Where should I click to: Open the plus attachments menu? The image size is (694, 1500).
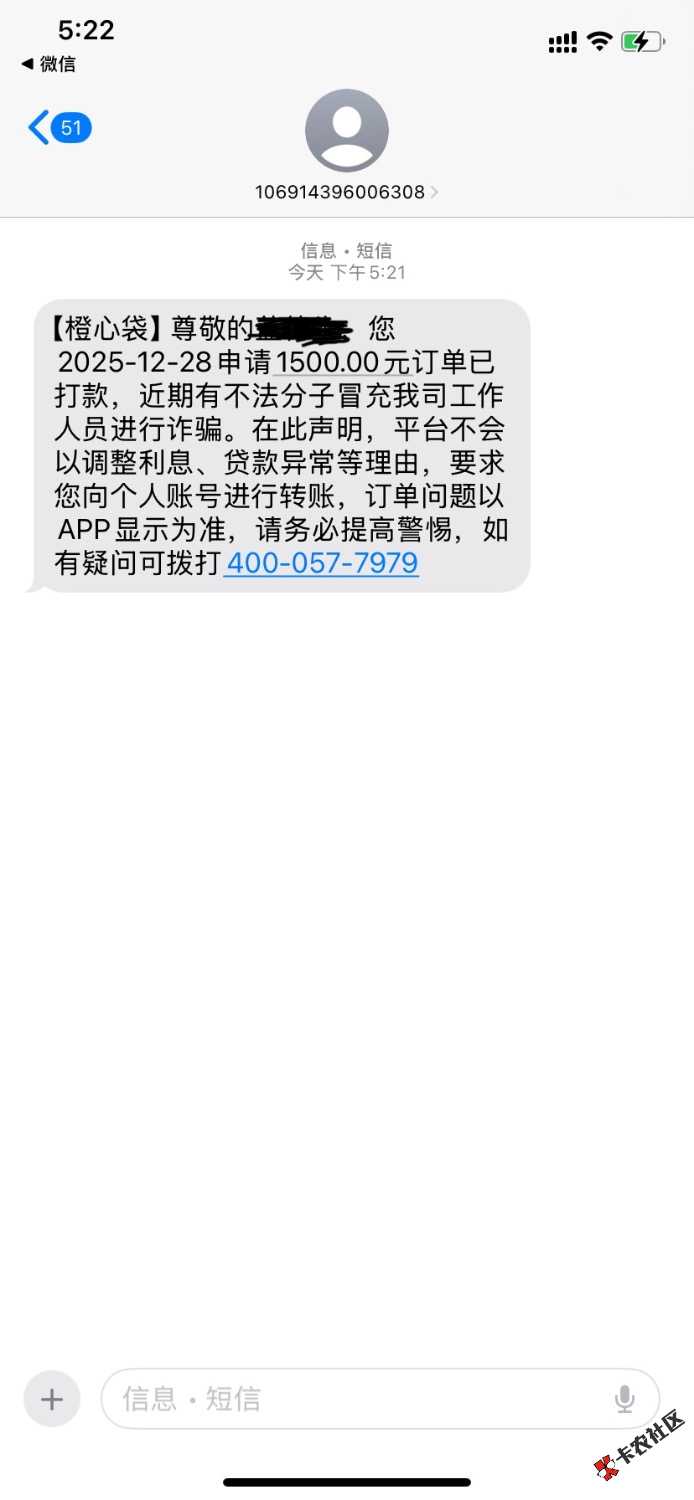pos(52,1398)
